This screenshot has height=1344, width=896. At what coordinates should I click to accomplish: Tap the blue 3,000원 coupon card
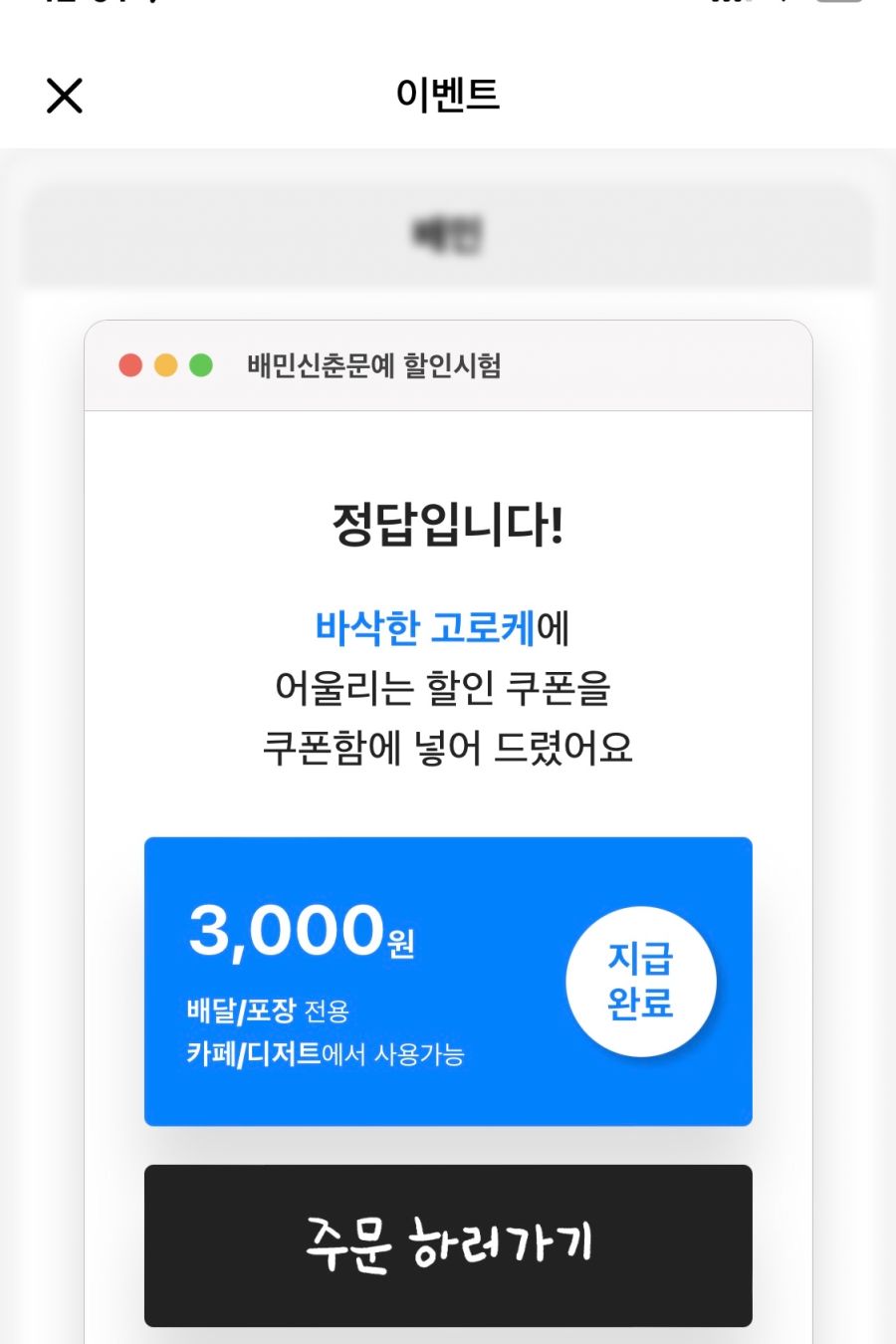click(448, 981)
